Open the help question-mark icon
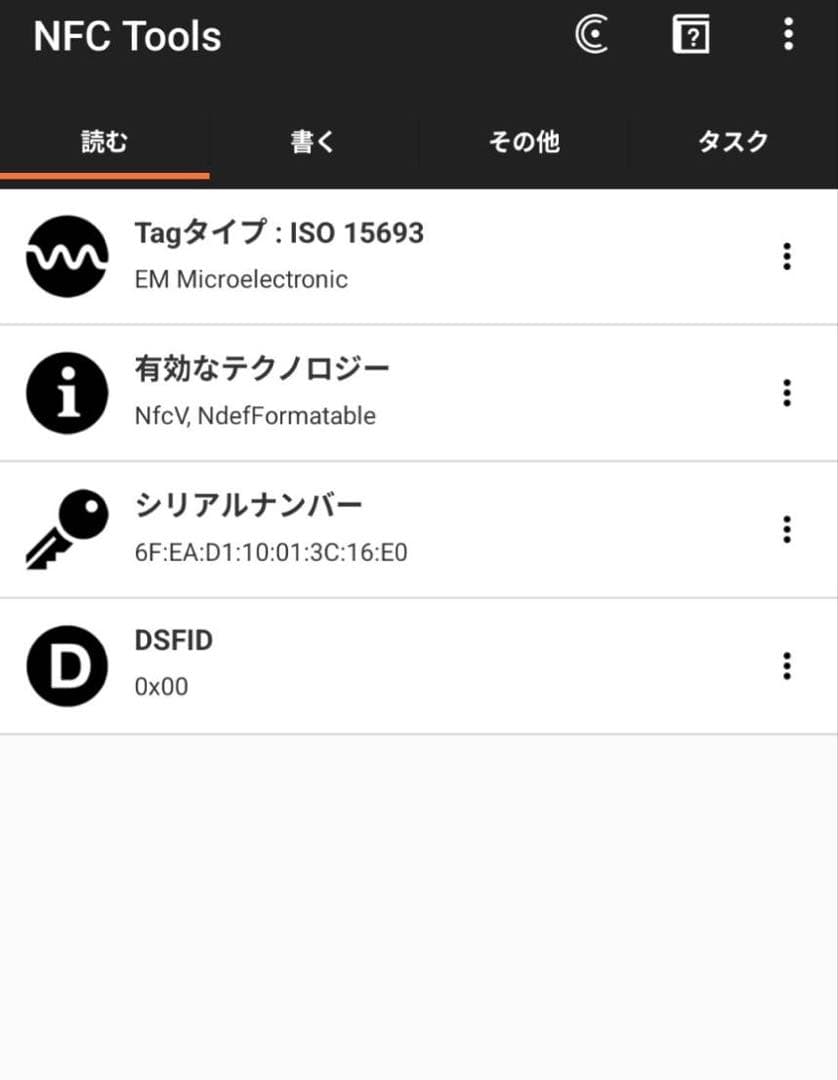838x1080 pixels. point(690,36)
